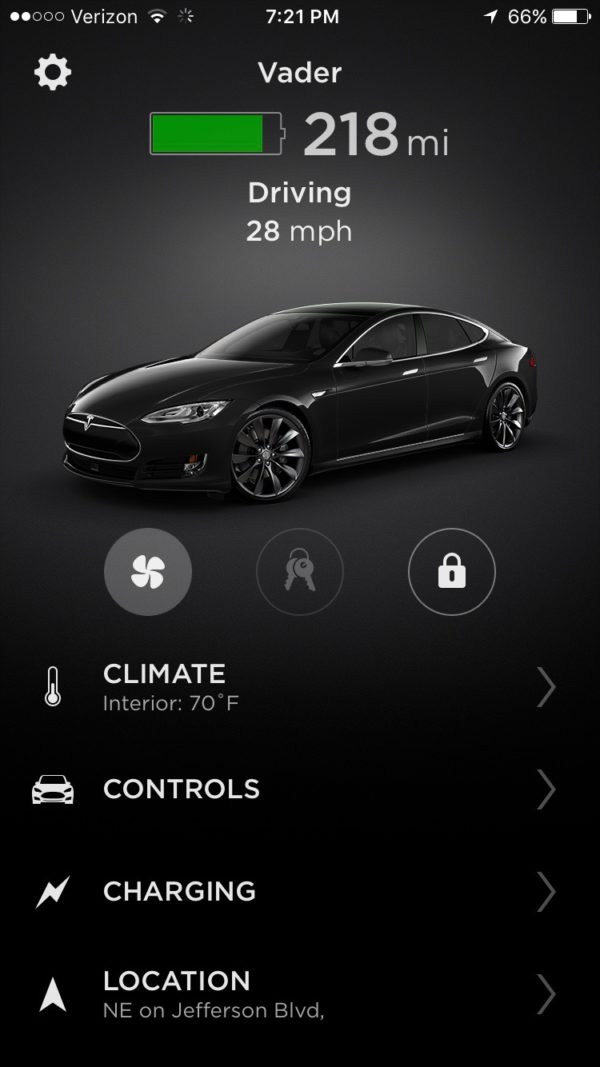Screen dimensions: 600x1067
Task: Tap the lock button
Action: tap(452, 572)
